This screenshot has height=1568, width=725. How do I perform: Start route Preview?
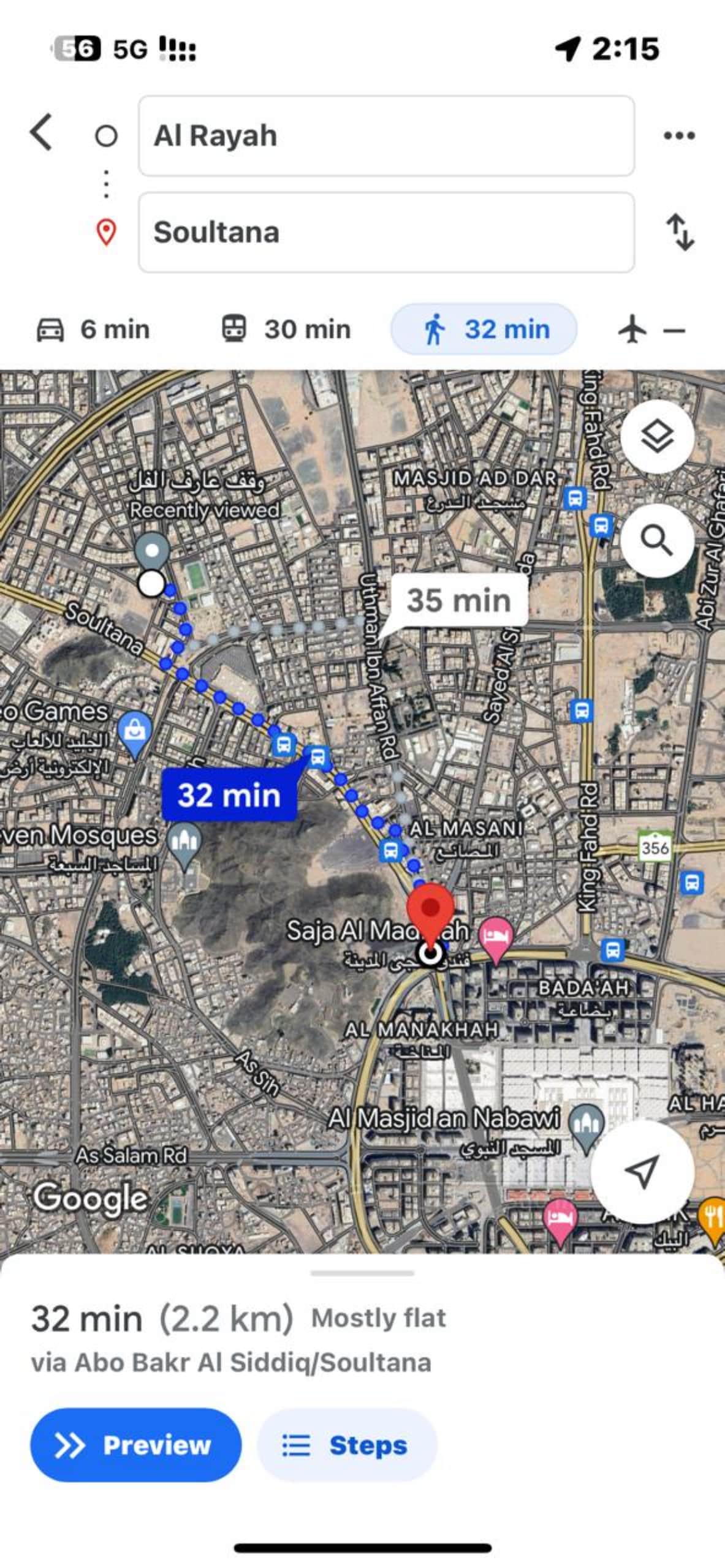[135, 1445]
